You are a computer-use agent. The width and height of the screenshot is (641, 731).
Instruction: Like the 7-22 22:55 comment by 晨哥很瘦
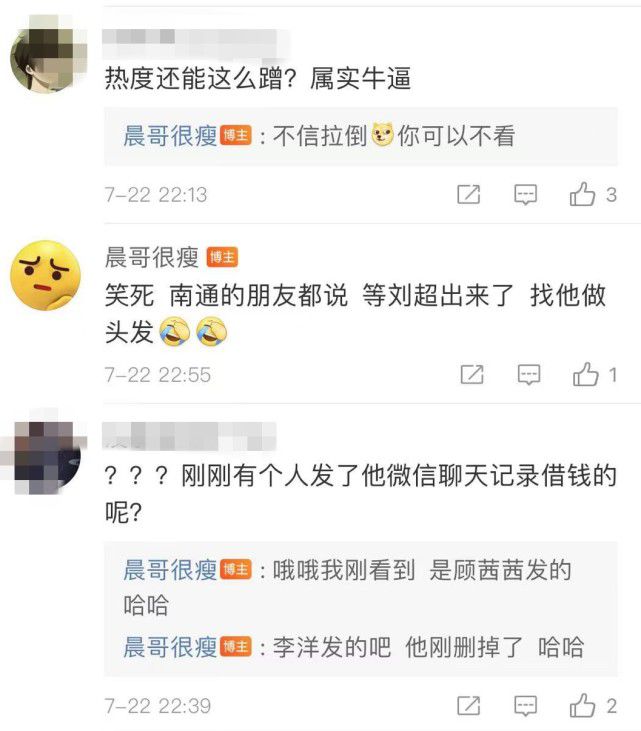point(585,375)
